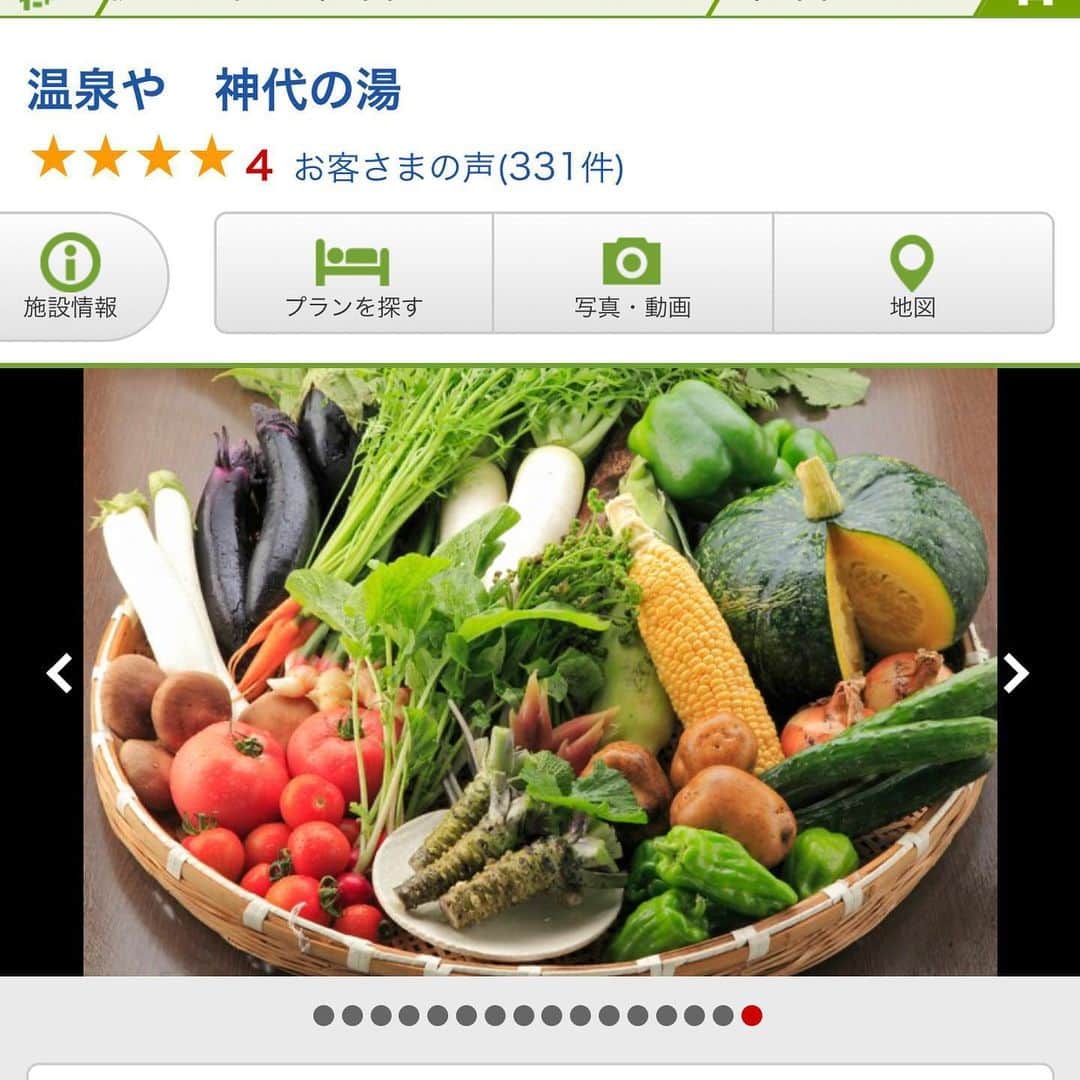Open お客さまの声(331件) reviews
This screenshot has width=1080, height=1080.
pyautogui.click(x=458, y=166)
